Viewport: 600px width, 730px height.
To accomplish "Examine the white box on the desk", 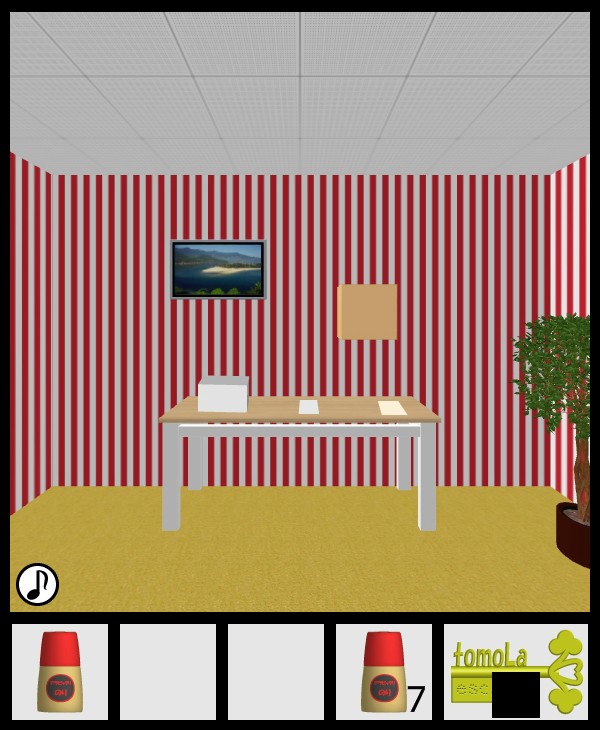I will [x=223, y=394].
